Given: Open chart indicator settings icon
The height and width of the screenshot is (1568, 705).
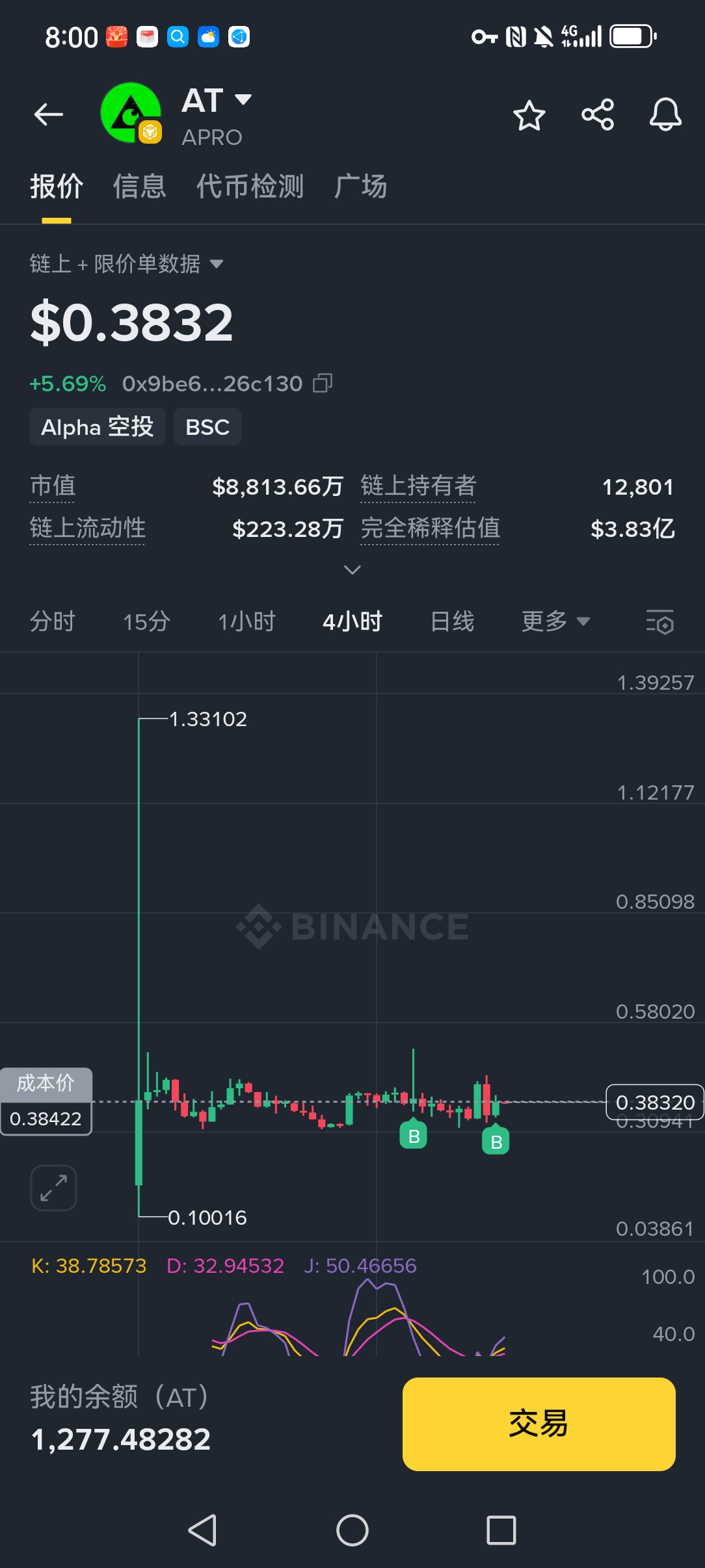Looking at the screenshot, I should [x=659, y=622].
